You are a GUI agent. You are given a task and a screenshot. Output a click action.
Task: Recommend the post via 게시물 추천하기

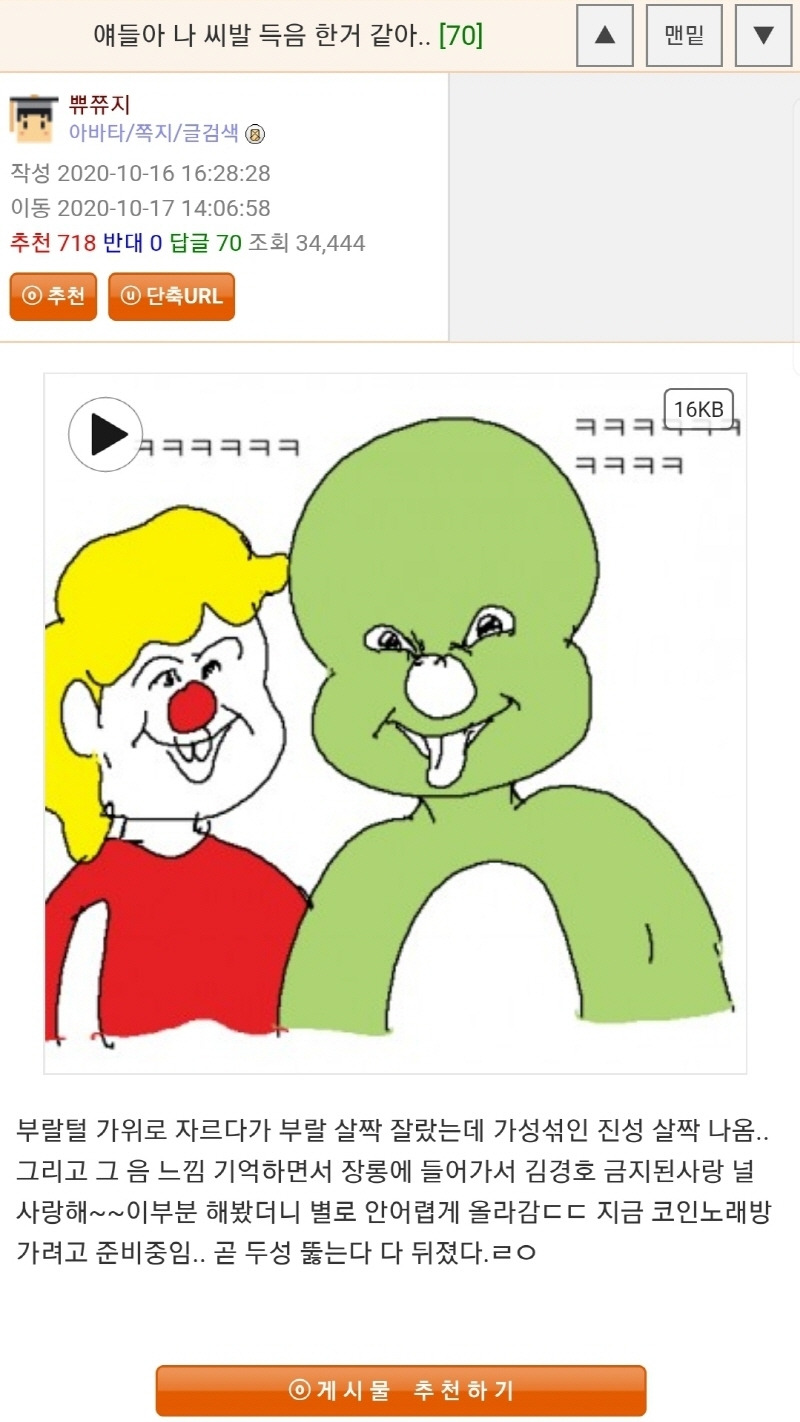(x=401, y=1390)
